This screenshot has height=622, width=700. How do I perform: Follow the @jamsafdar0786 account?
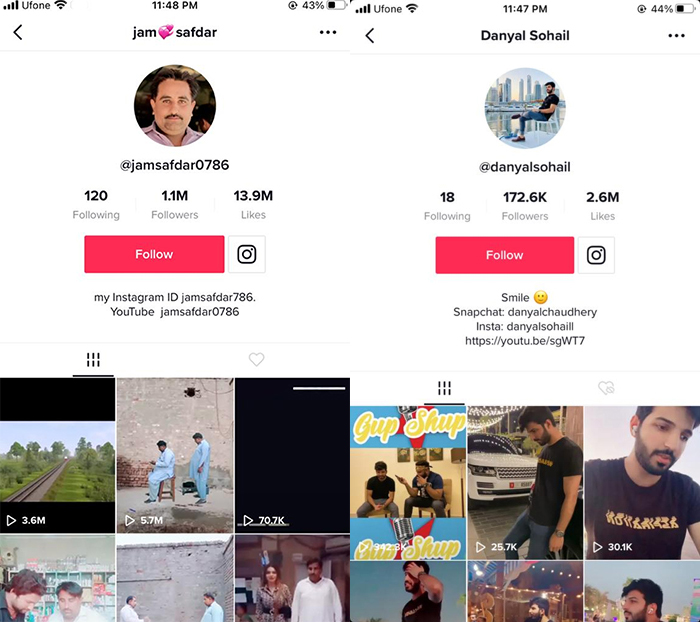point(154,254)
